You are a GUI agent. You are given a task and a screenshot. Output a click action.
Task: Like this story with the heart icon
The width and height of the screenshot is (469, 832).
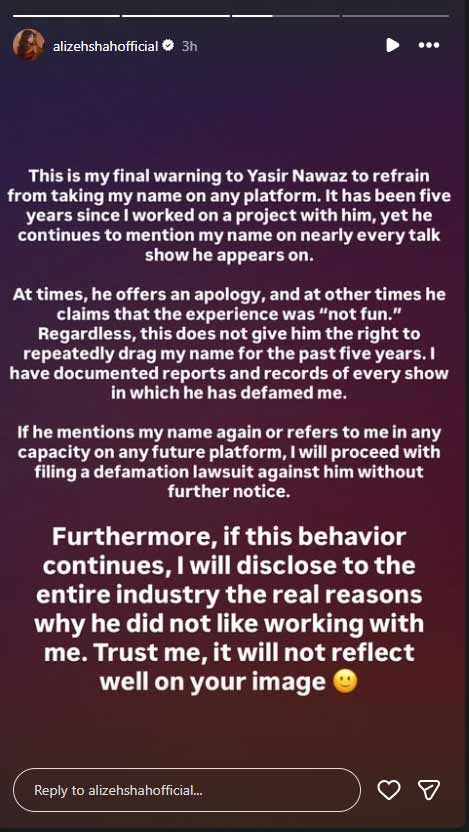pyautogui.click(x=388, y=790)
